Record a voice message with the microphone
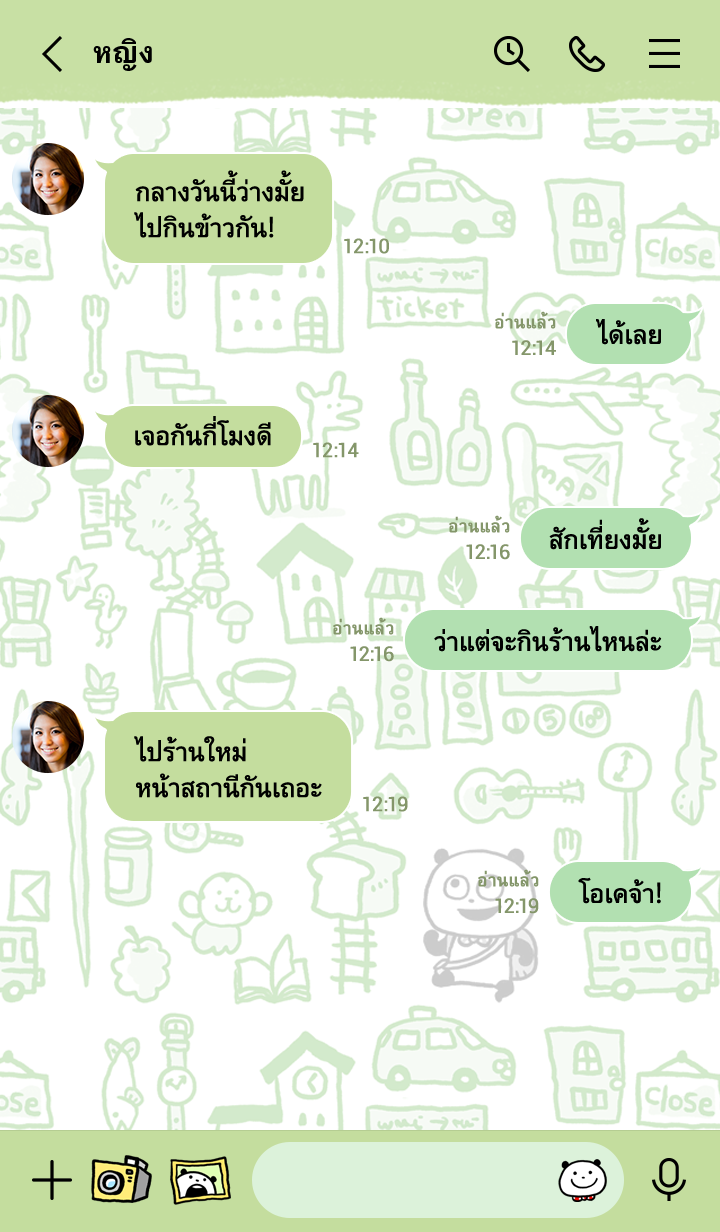Viewport: 720px width, 1232px height. (x=668, y=1180)
